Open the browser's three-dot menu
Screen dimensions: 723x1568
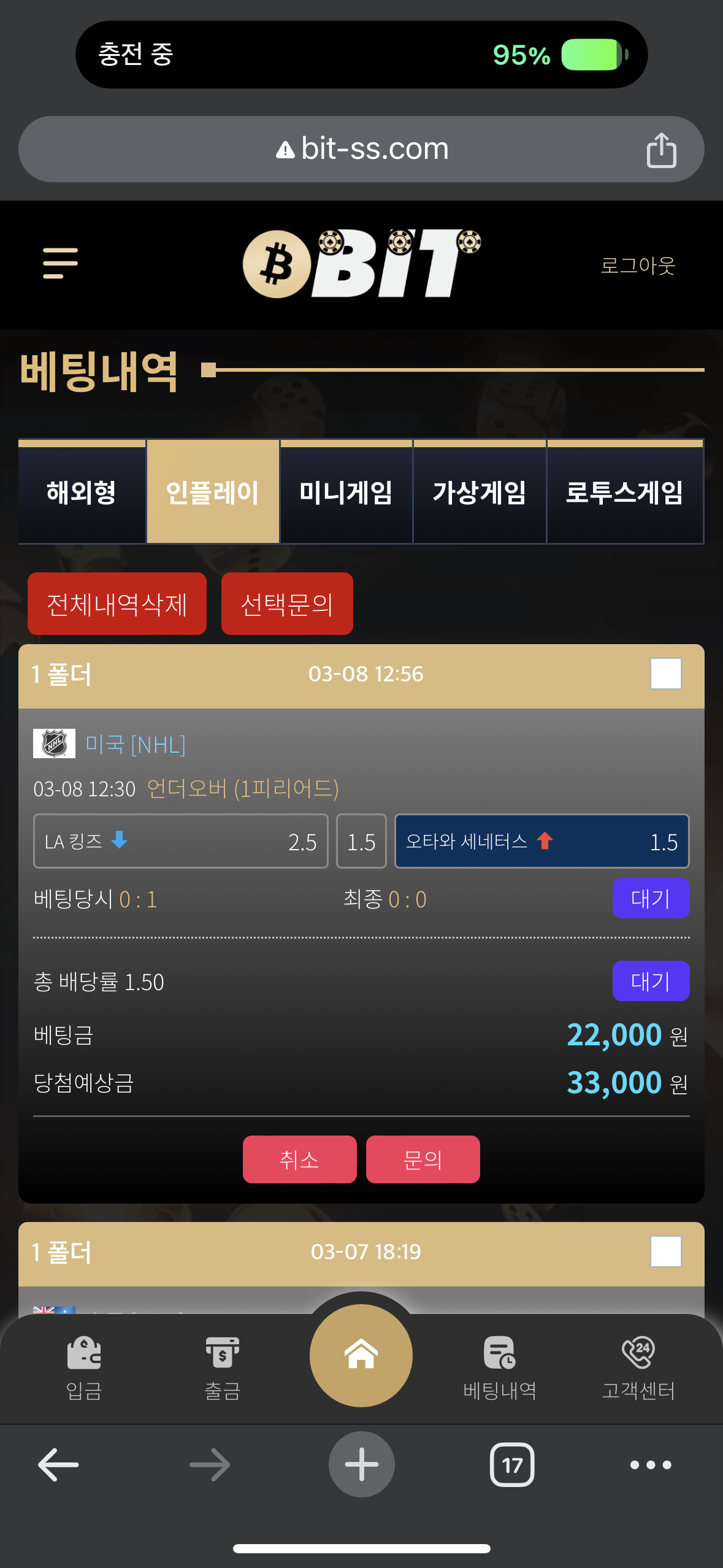point(651,1465)
